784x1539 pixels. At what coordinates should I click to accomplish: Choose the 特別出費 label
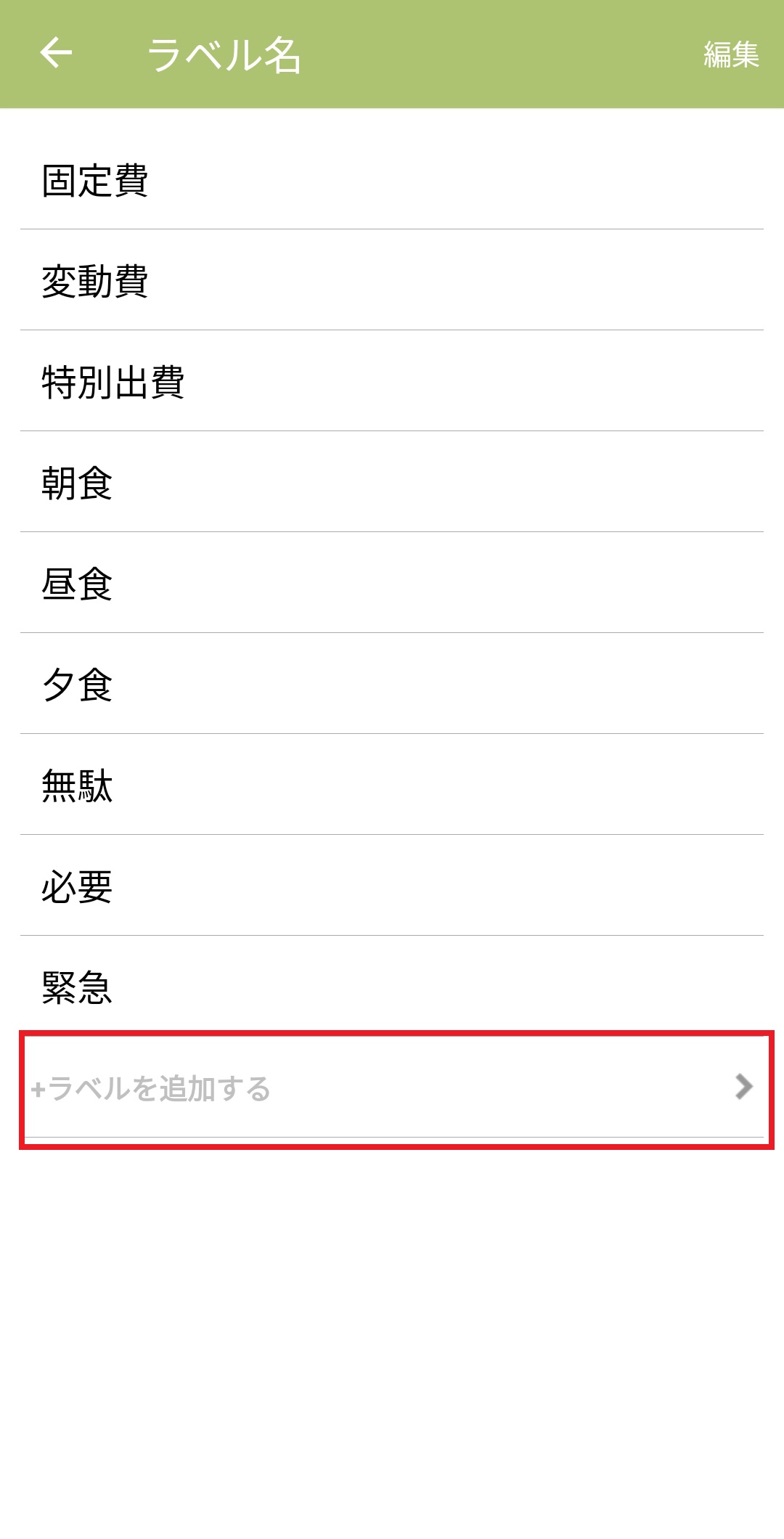tap(113, 382)
